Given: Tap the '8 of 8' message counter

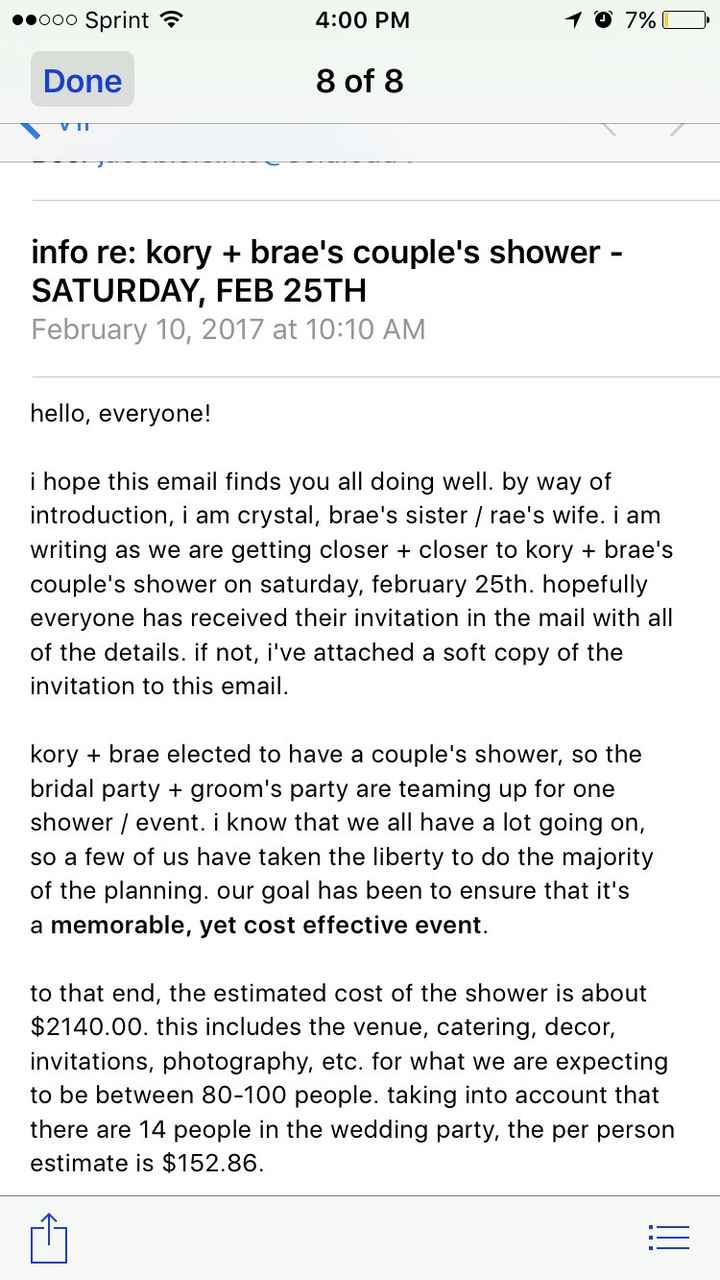Looking at the screenshot, I should [360, 81].
